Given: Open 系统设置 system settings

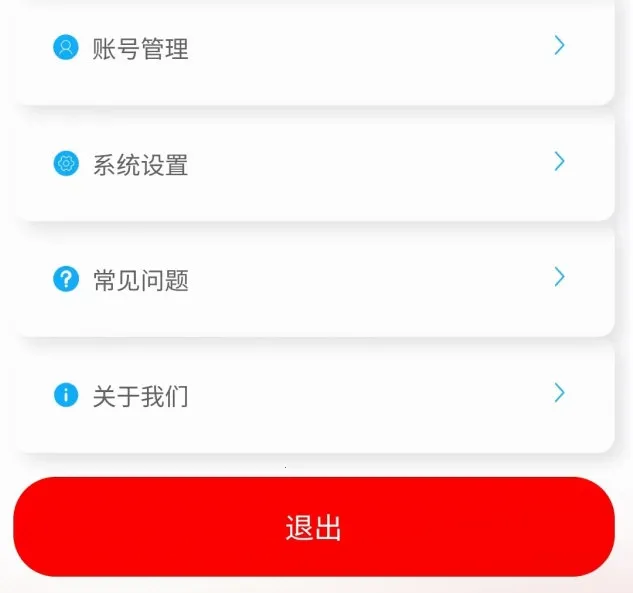Looking at the screenshot, I should [313, 165].
